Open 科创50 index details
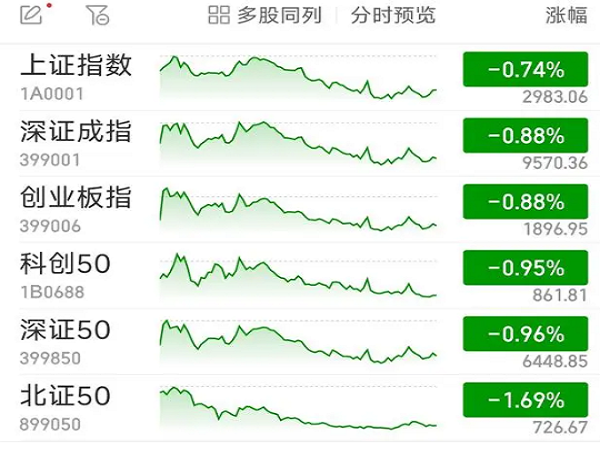The width and height of the screenshot is (600, 450). point(66,264)
